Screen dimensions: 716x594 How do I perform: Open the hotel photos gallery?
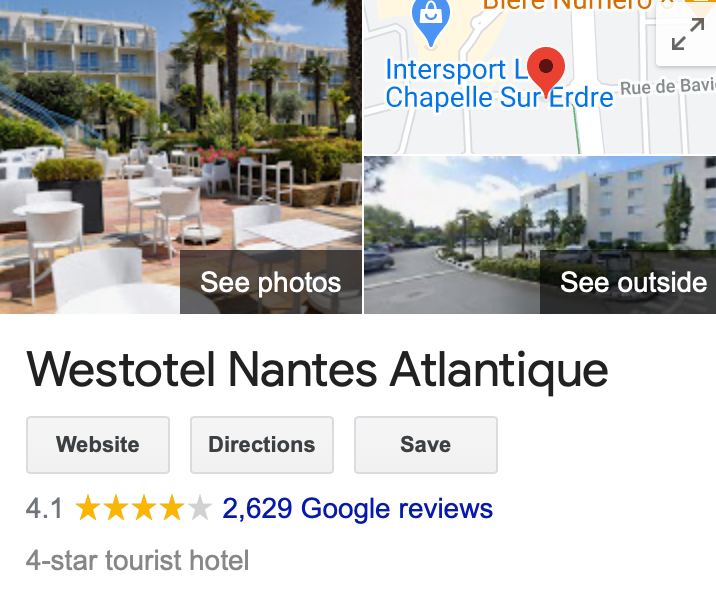point(270,282)
